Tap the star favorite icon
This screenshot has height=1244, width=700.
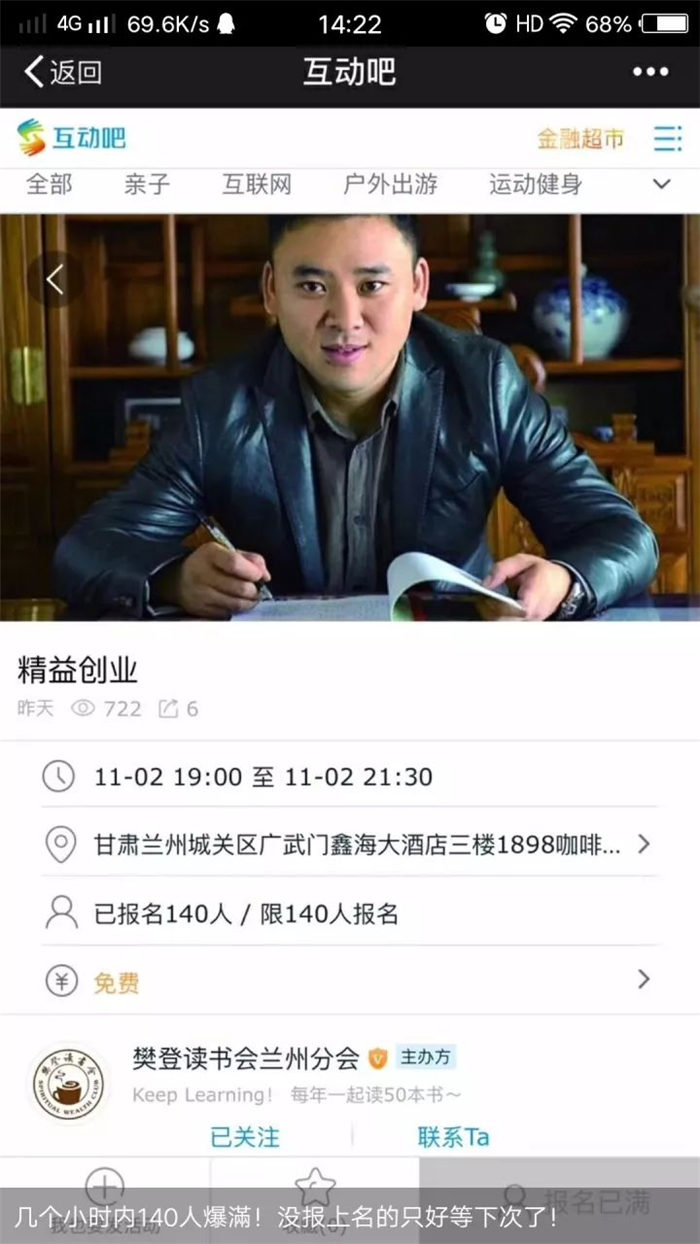click(x=314, y=1186)
